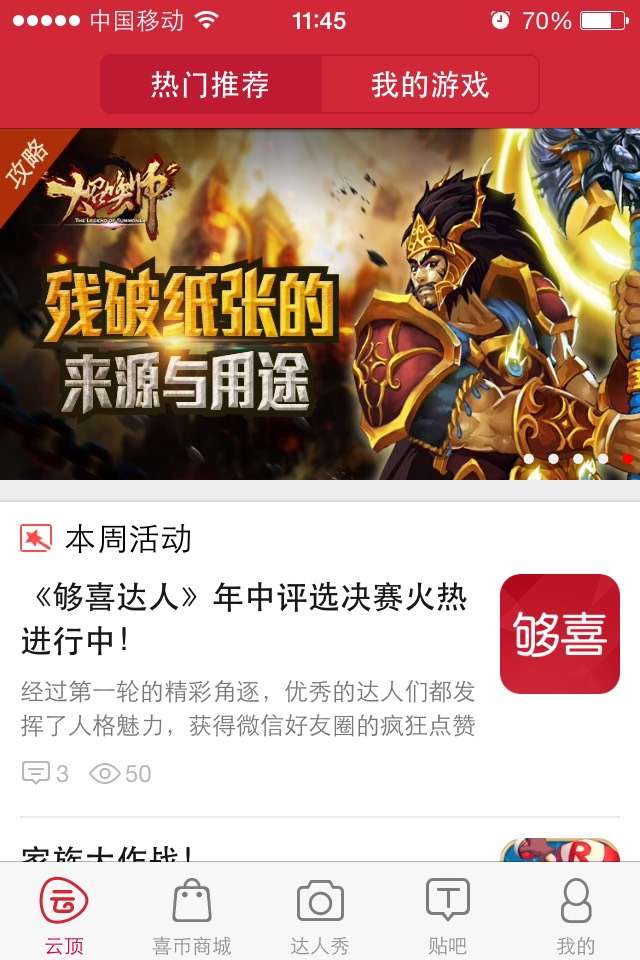Open the 贴吧 tab

tap(447, 915)
